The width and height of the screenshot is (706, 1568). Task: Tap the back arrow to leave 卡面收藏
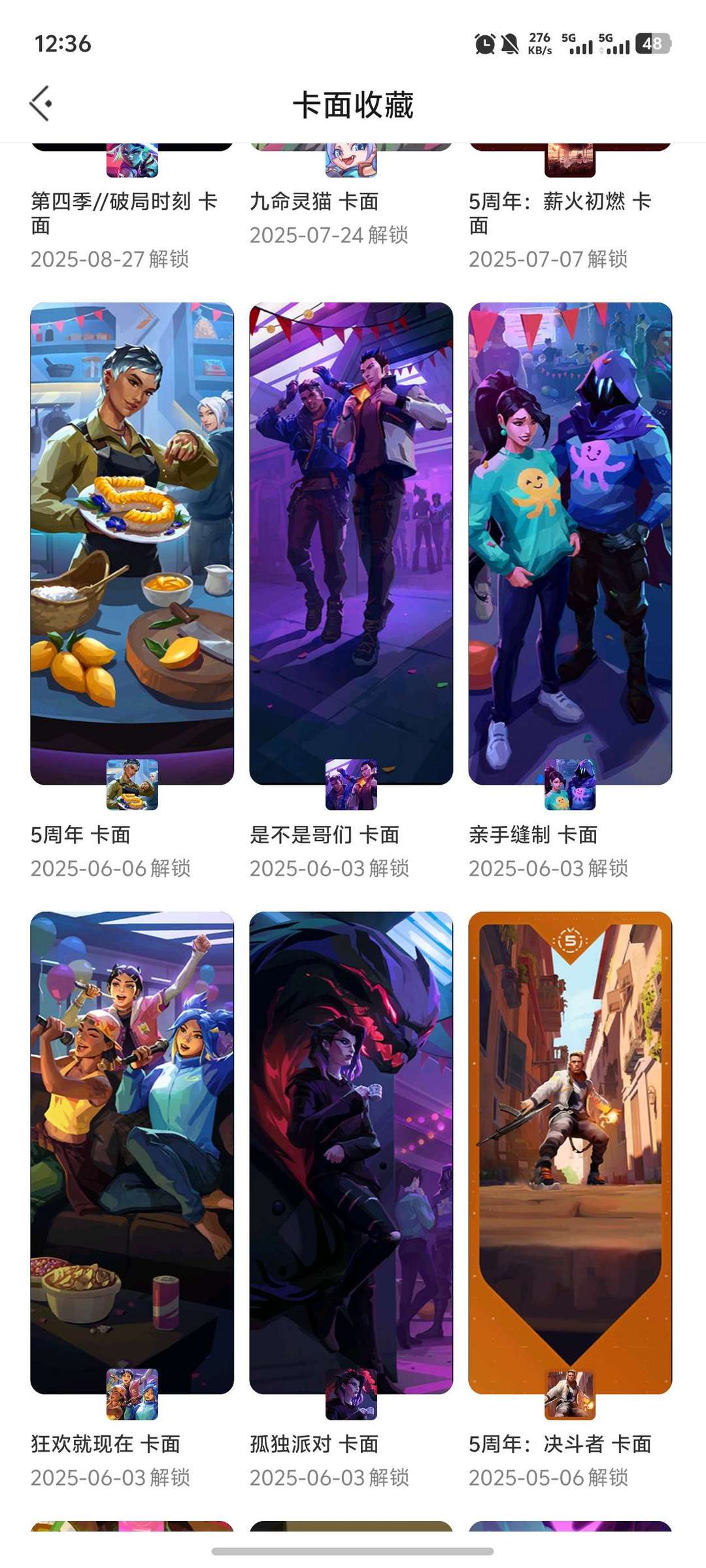tap(41, 102)
